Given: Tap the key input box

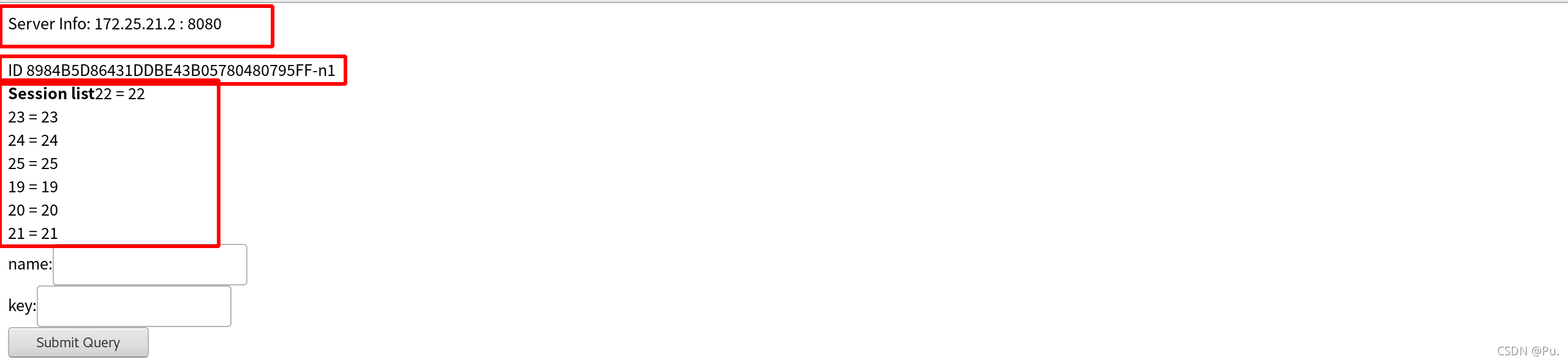Looking at the screenshot, I should pyautogui.click(x=134, y=306).
